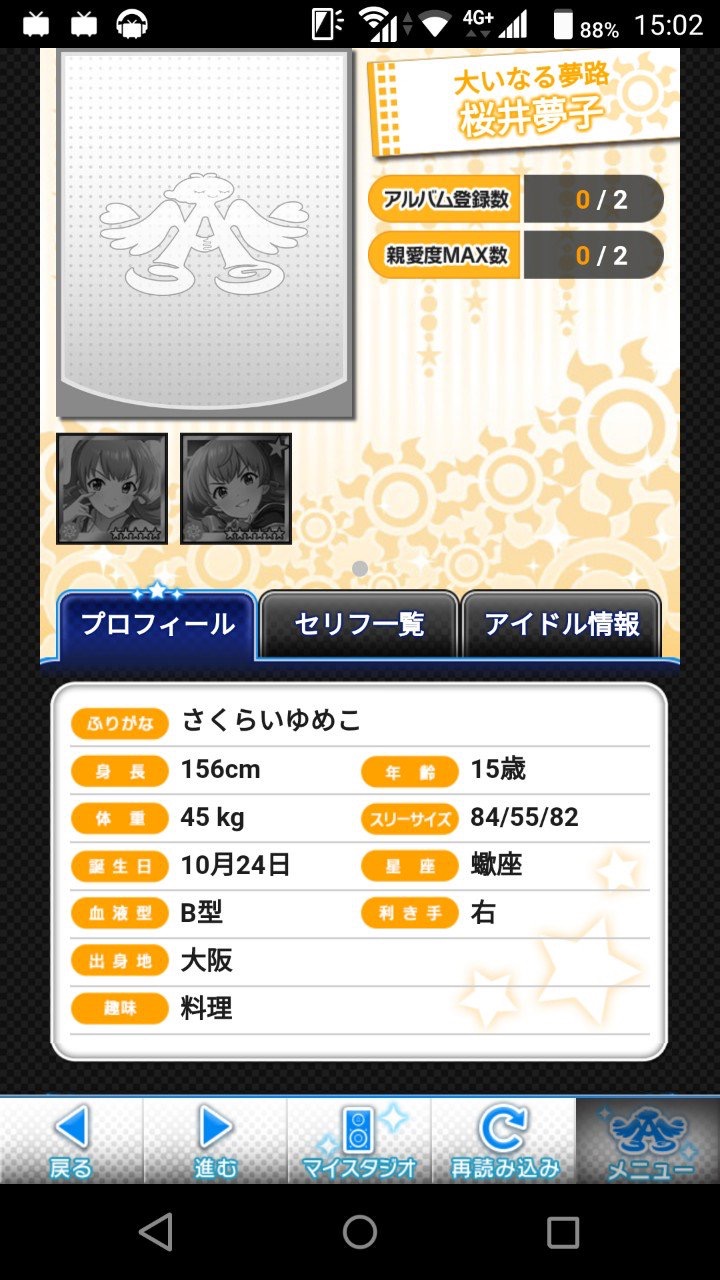Open マイスタジオ
Screen dimensions: 720x1280
359,1141
